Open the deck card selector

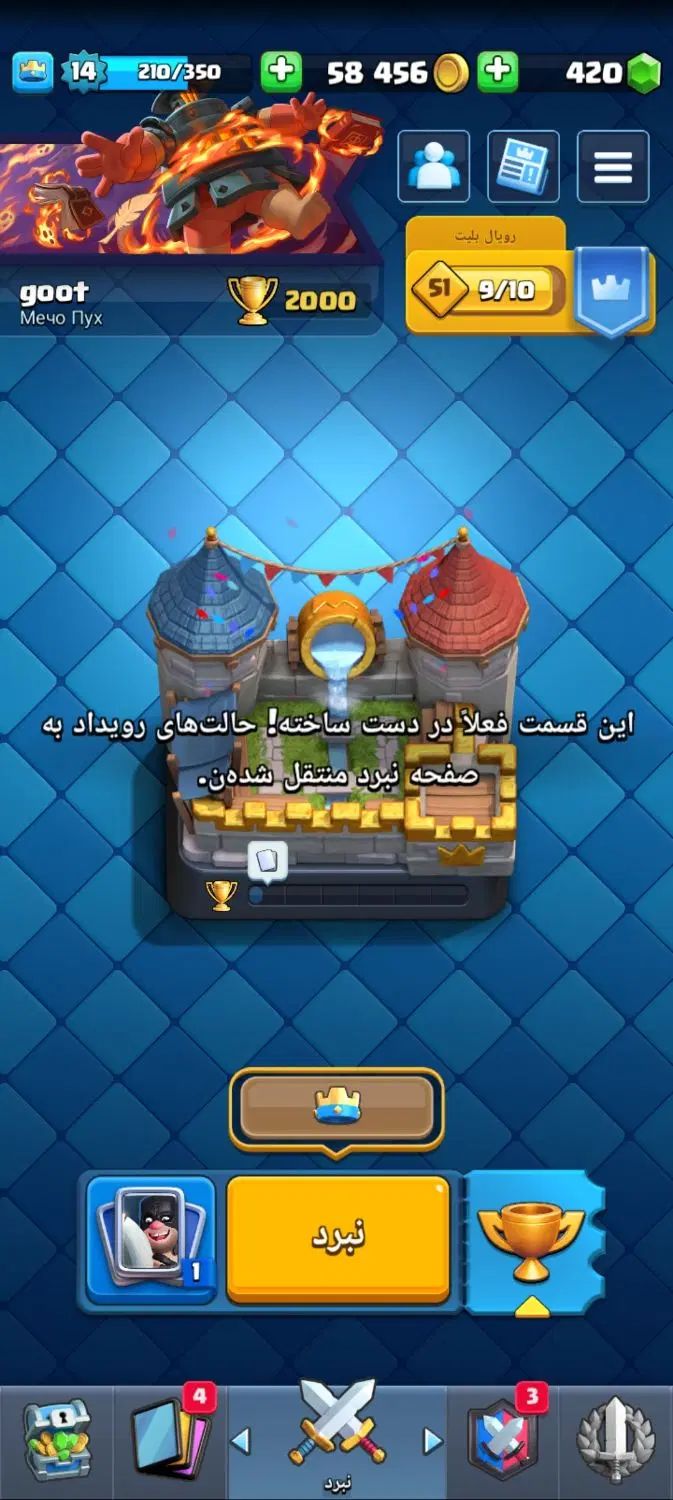(x=151, y=1238)
